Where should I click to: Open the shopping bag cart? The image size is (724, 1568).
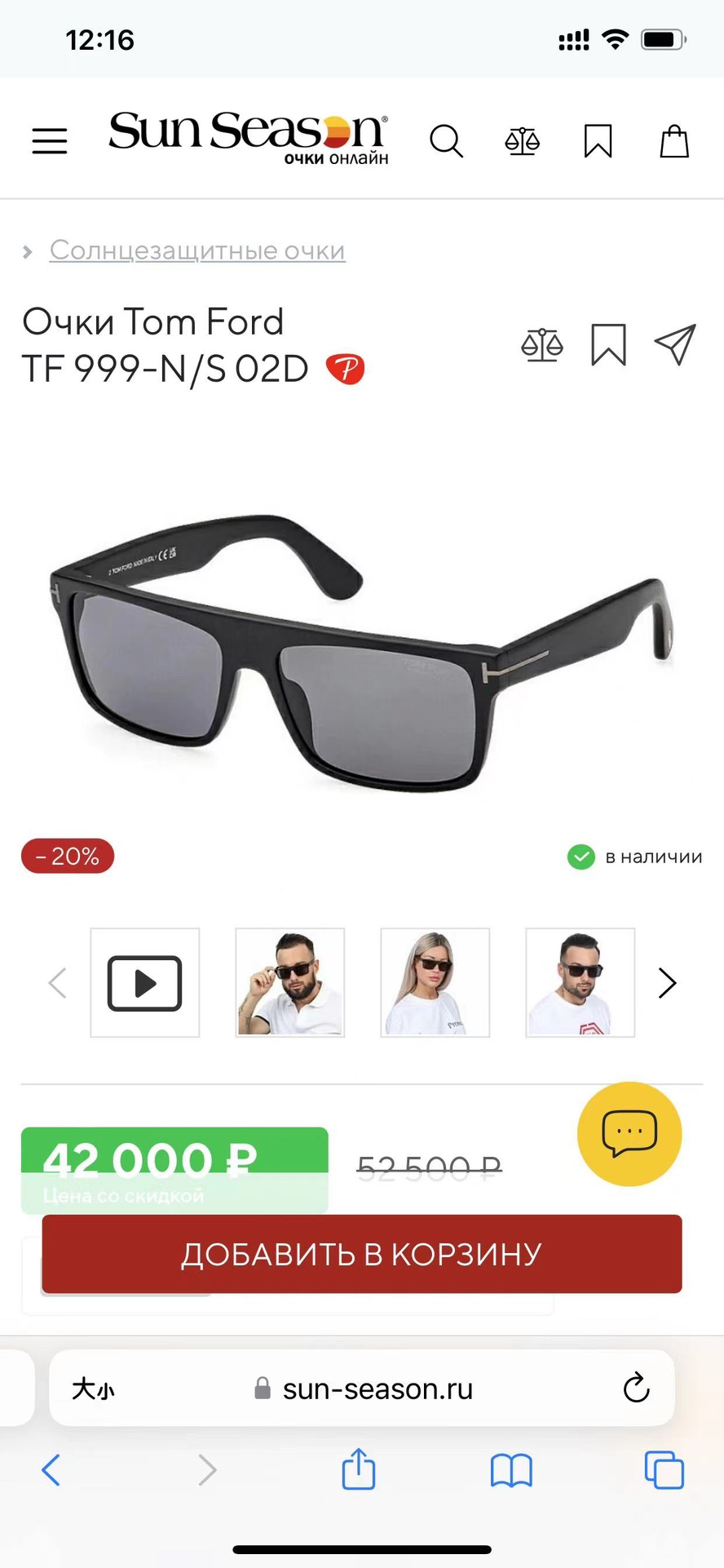tap(674, 141)
